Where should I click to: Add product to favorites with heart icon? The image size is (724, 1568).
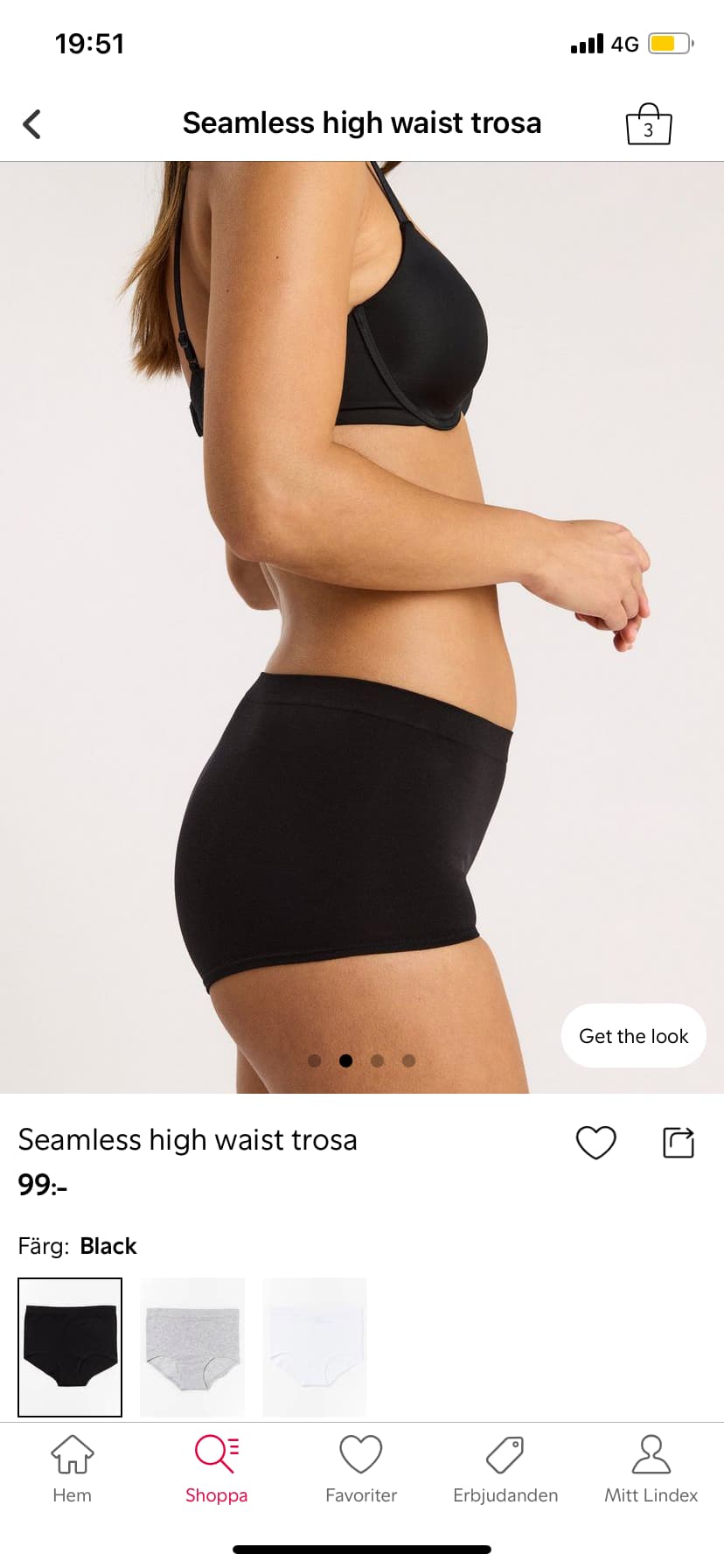pyautogui.click(x=596, y=1143)
